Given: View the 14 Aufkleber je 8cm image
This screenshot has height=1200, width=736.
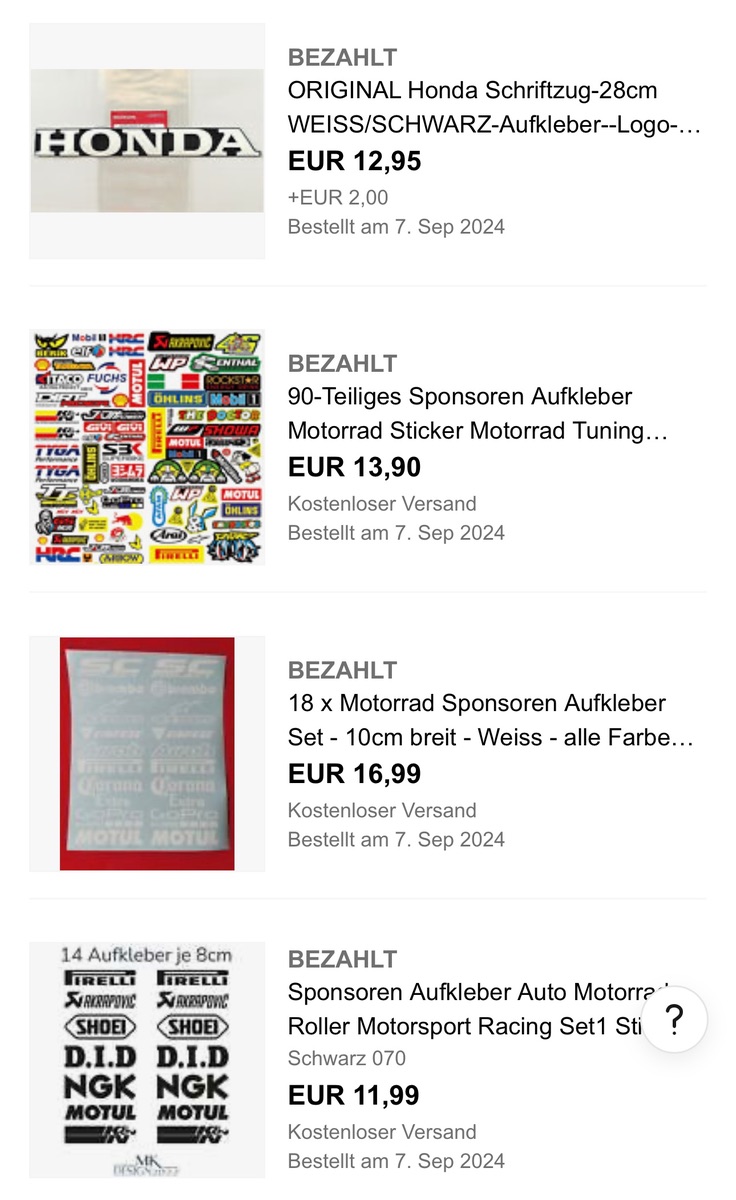Looking at the screenshot, I should (x=147, y=1060).
